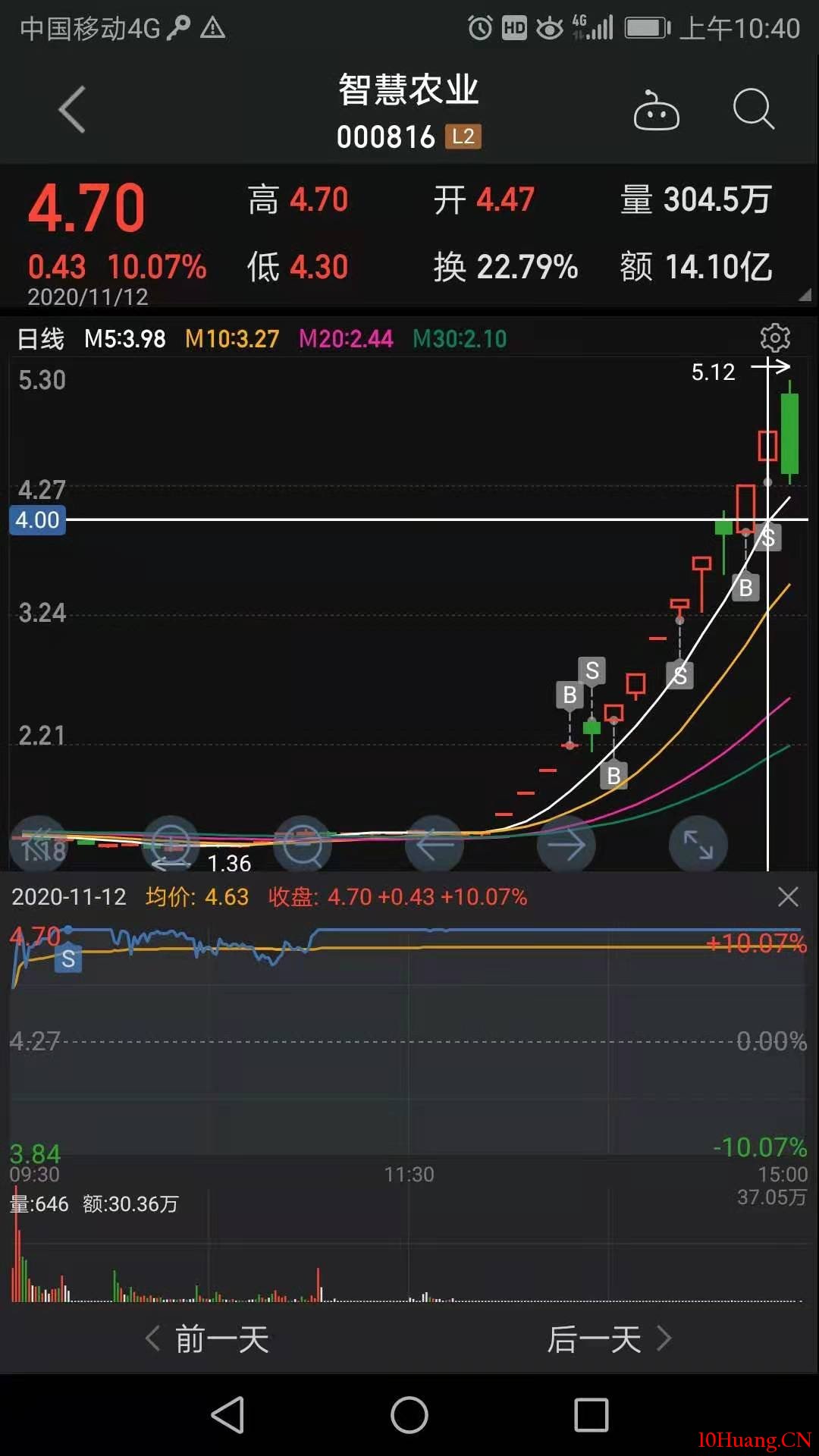Move chart cursor left with arrow button
Viewport: 819px width, 1456px height.
tap(435, 845)
